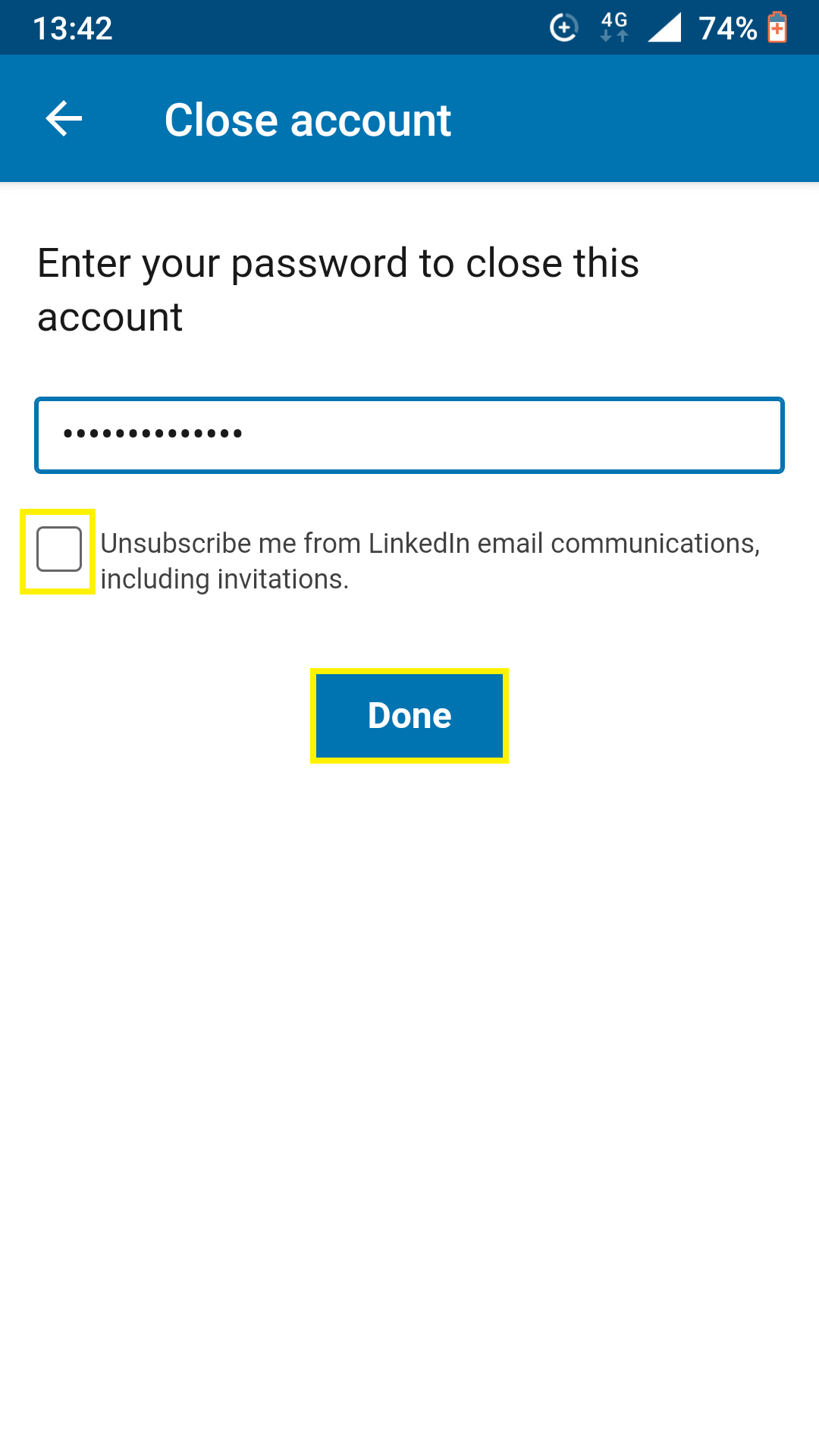Tap the Done button
Viewport: 819px width, 1456px height.
click(x=409, y=716)
